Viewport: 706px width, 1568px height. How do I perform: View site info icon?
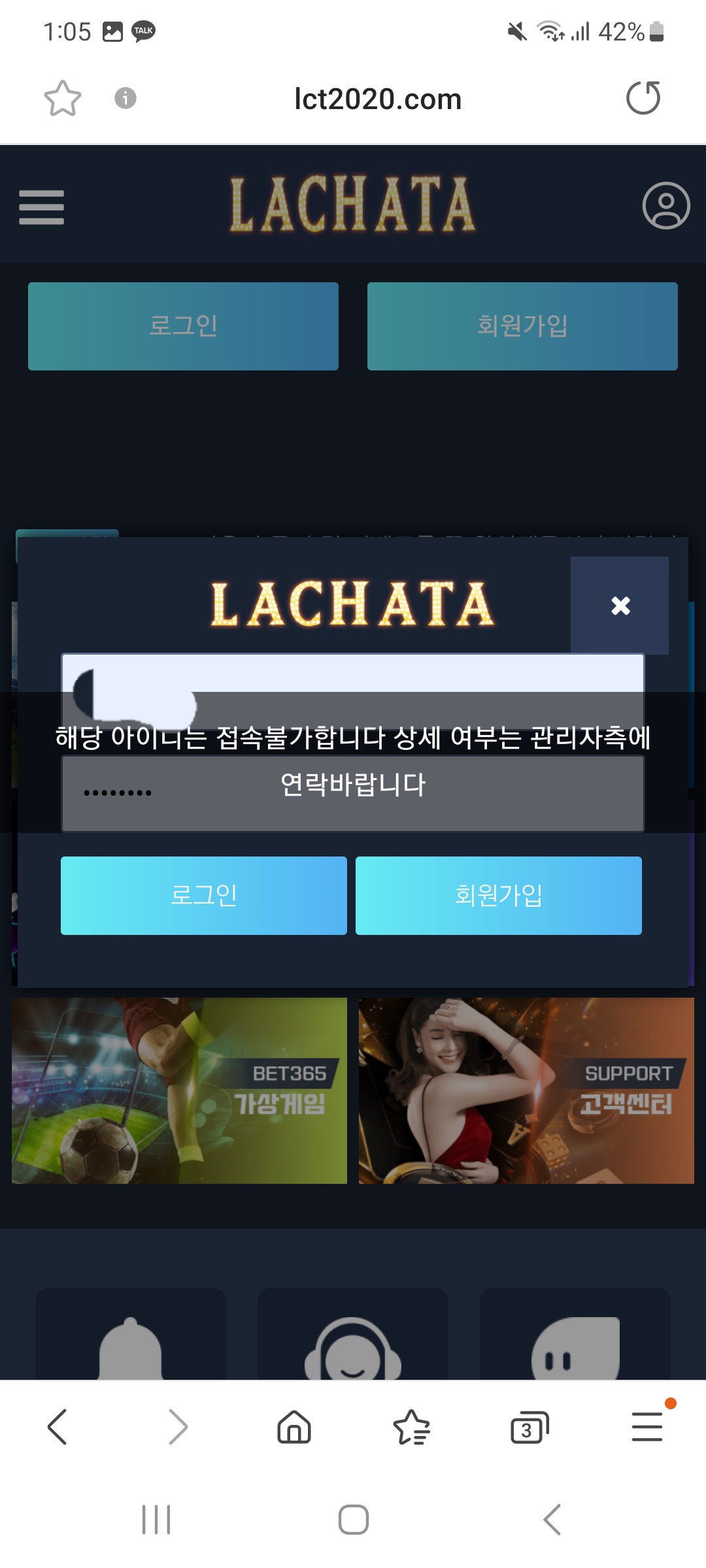pos(126,98)
